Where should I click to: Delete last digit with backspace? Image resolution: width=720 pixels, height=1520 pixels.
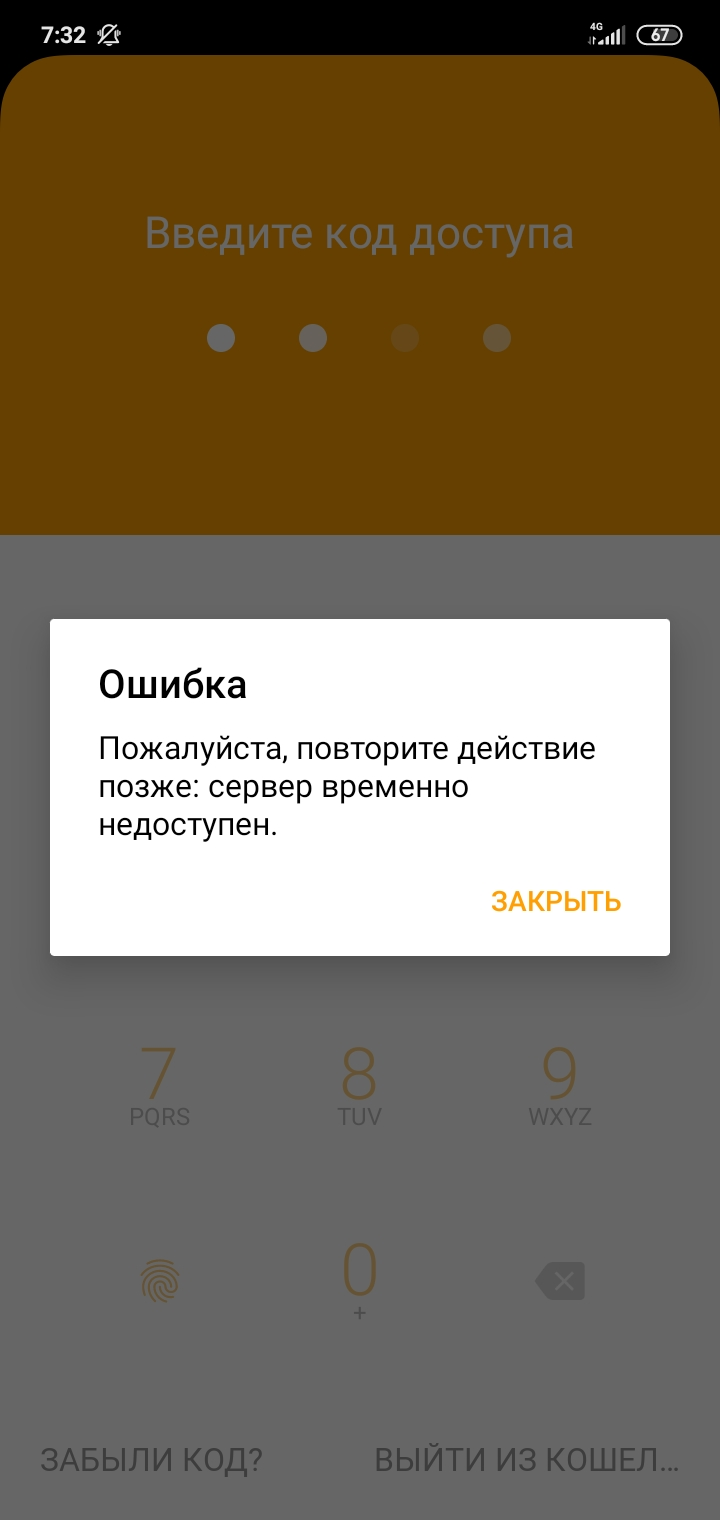[x=560, y=1280]
